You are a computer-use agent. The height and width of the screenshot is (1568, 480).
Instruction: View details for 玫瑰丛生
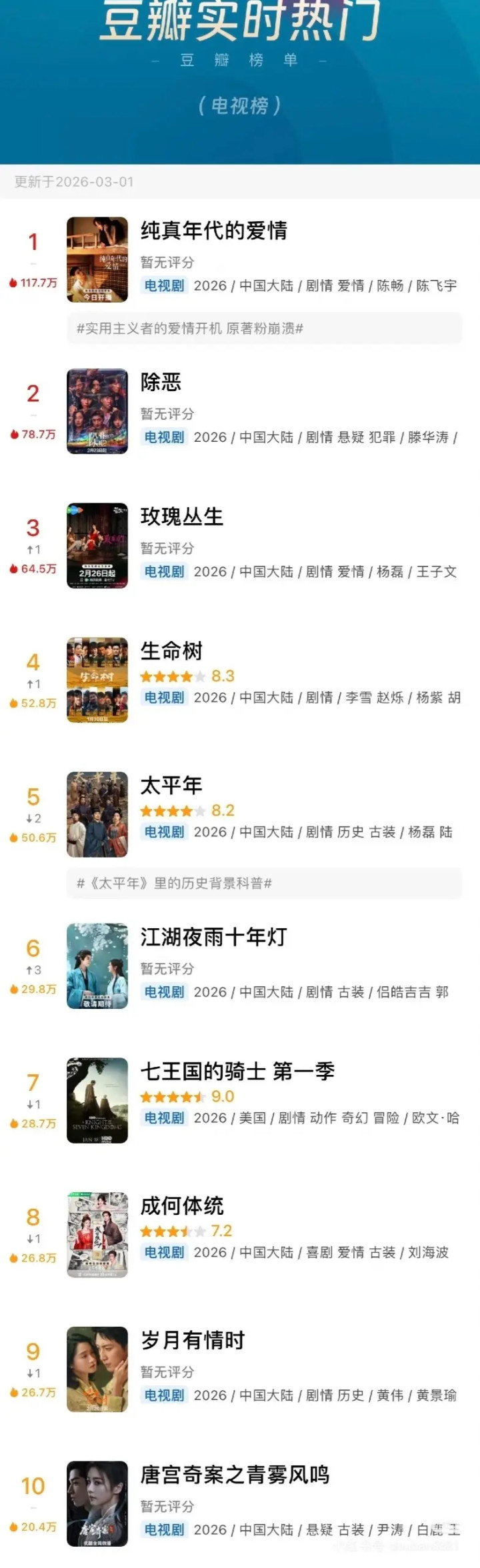(182, 517)
